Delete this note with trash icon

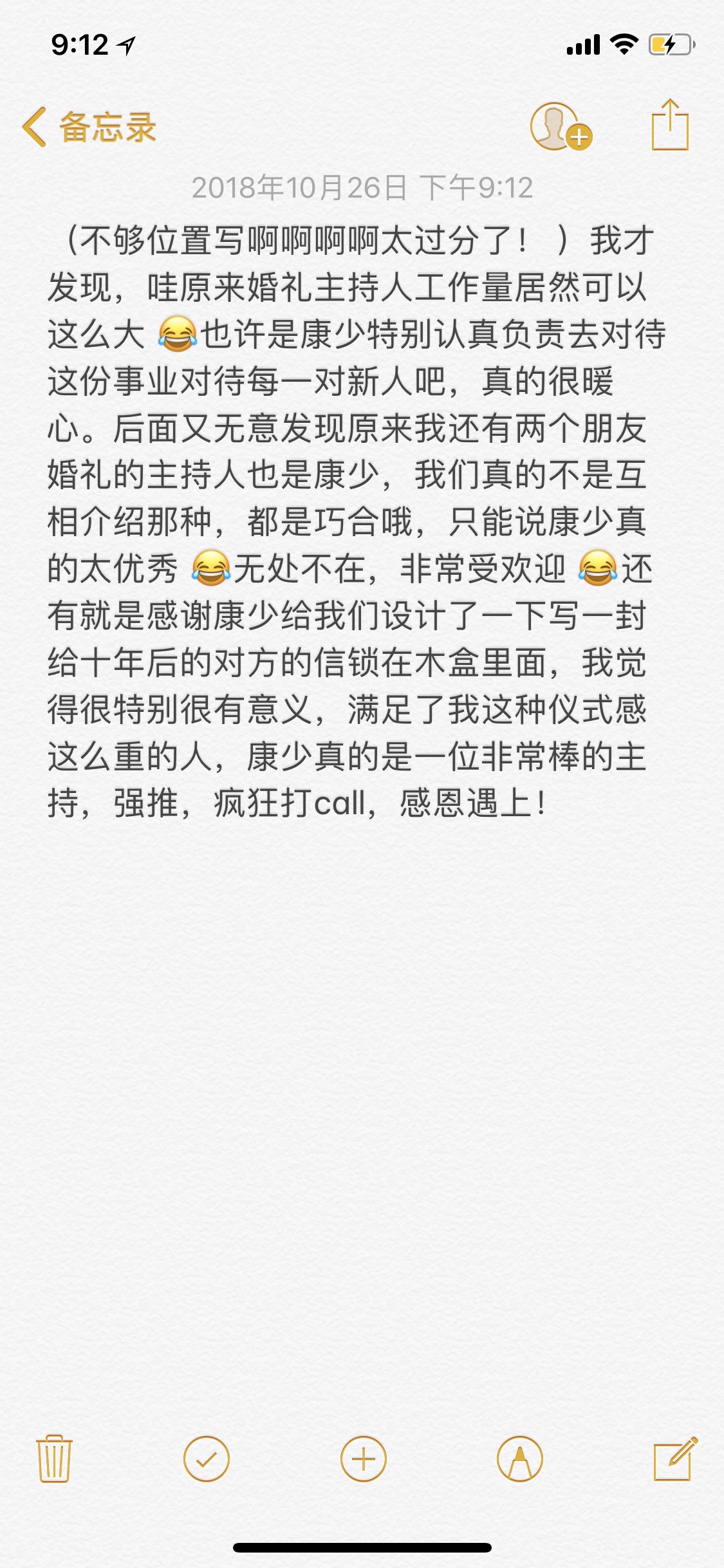click(x=54, y=1459)
